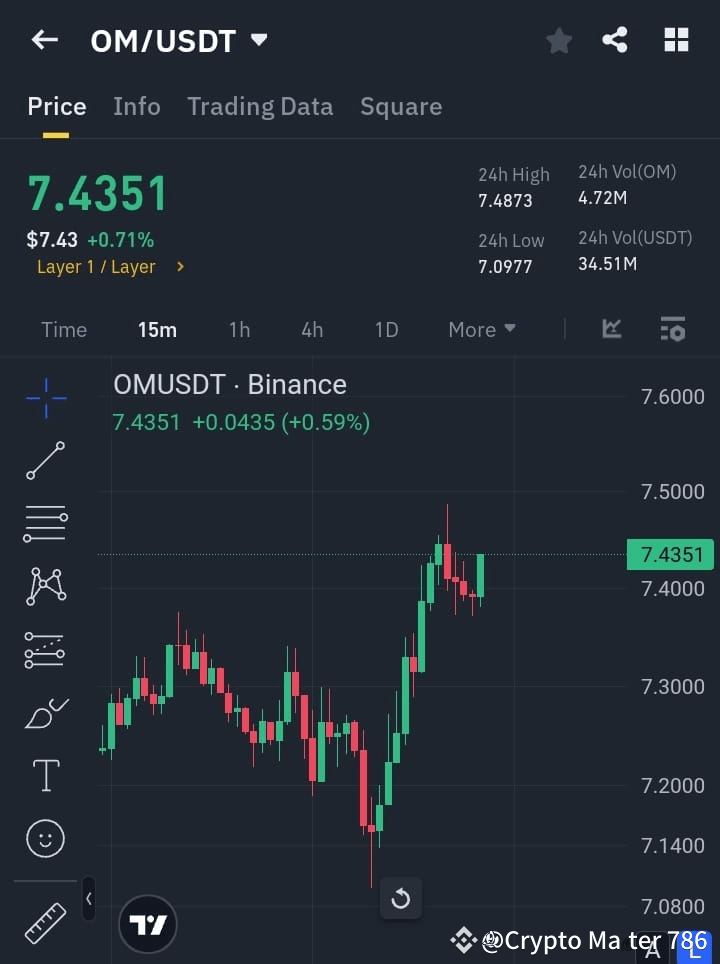Image resolution: width=720 pixels, height=964 pixels.
Task: Select the measure ruler tool
Action: [x=45, y=922]
